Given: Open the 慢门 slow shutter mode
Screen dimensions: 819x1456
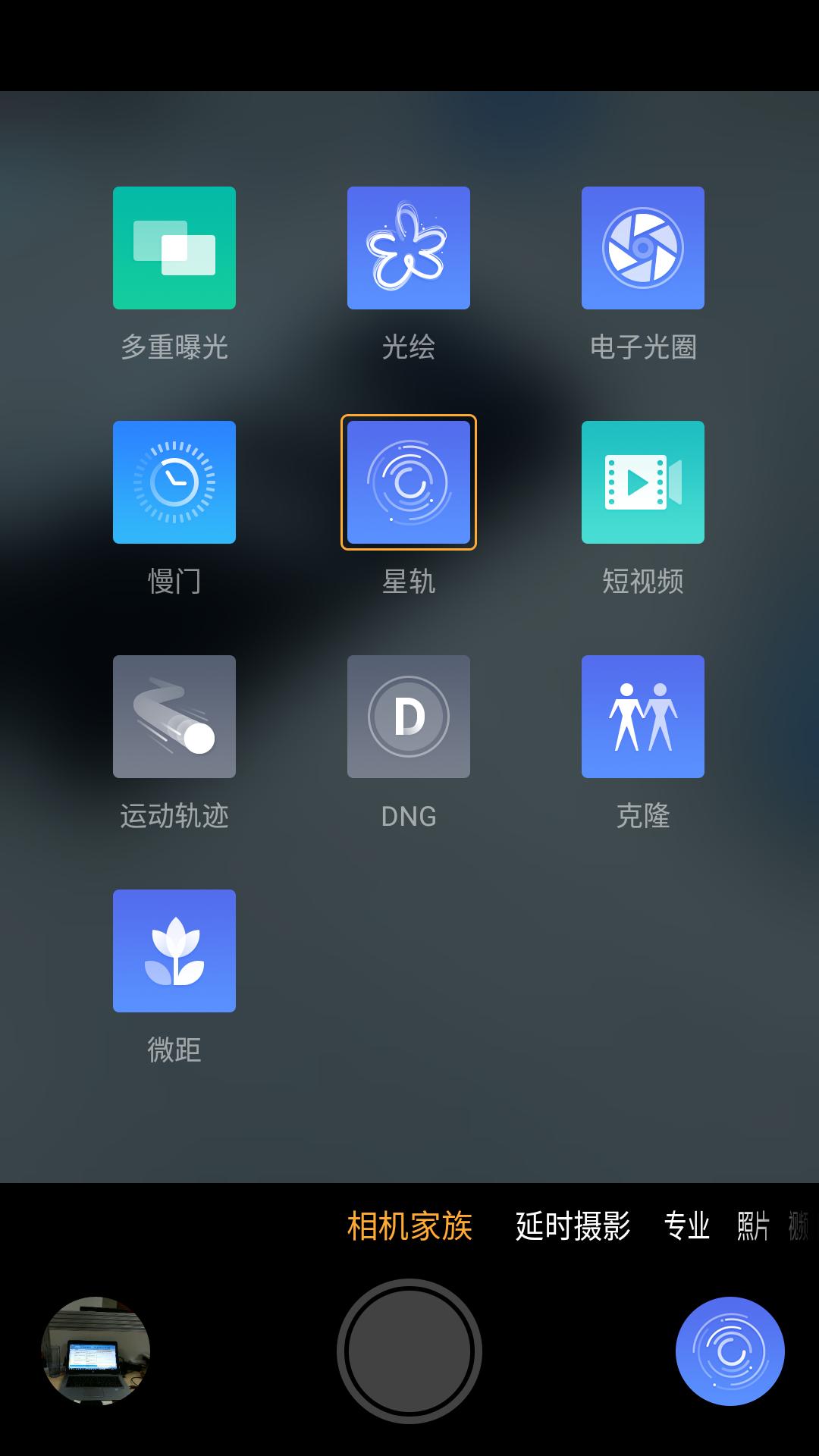Looking at the screenshot, I should pyautogui.click(x=174, y=482).
